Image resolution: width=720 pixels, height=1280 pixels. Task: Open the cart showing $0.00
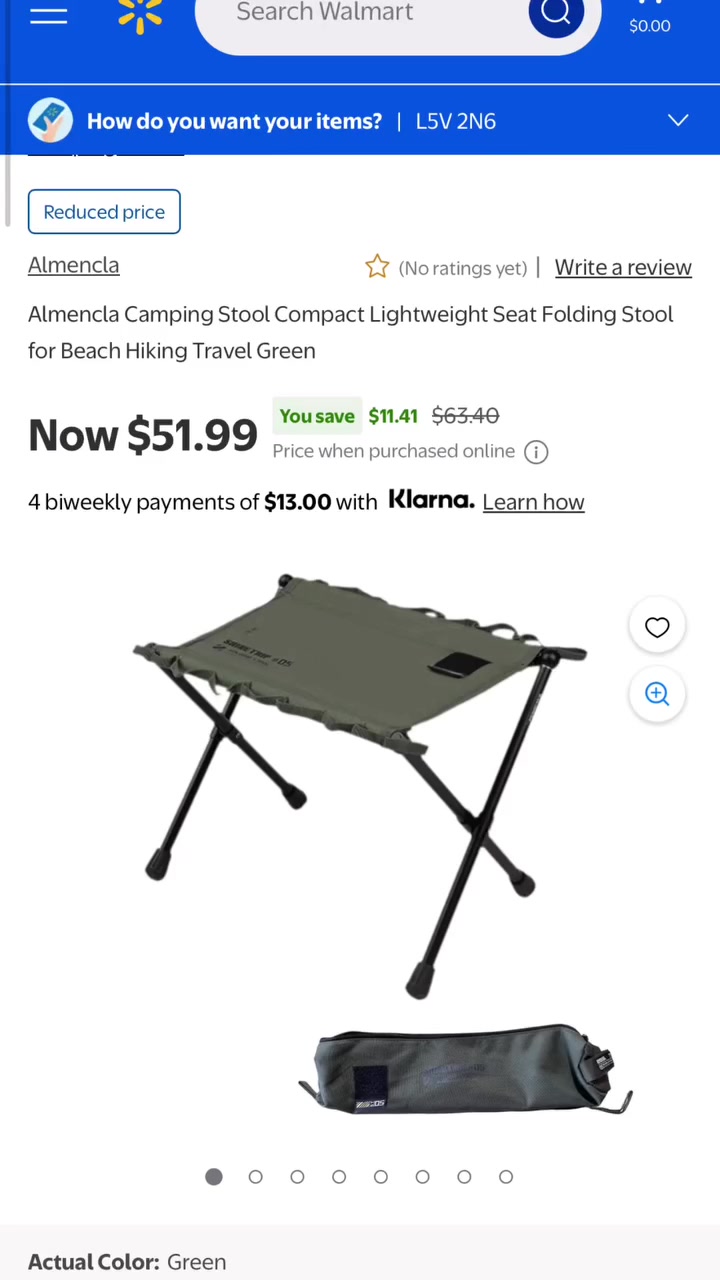[x=650, y=18]
